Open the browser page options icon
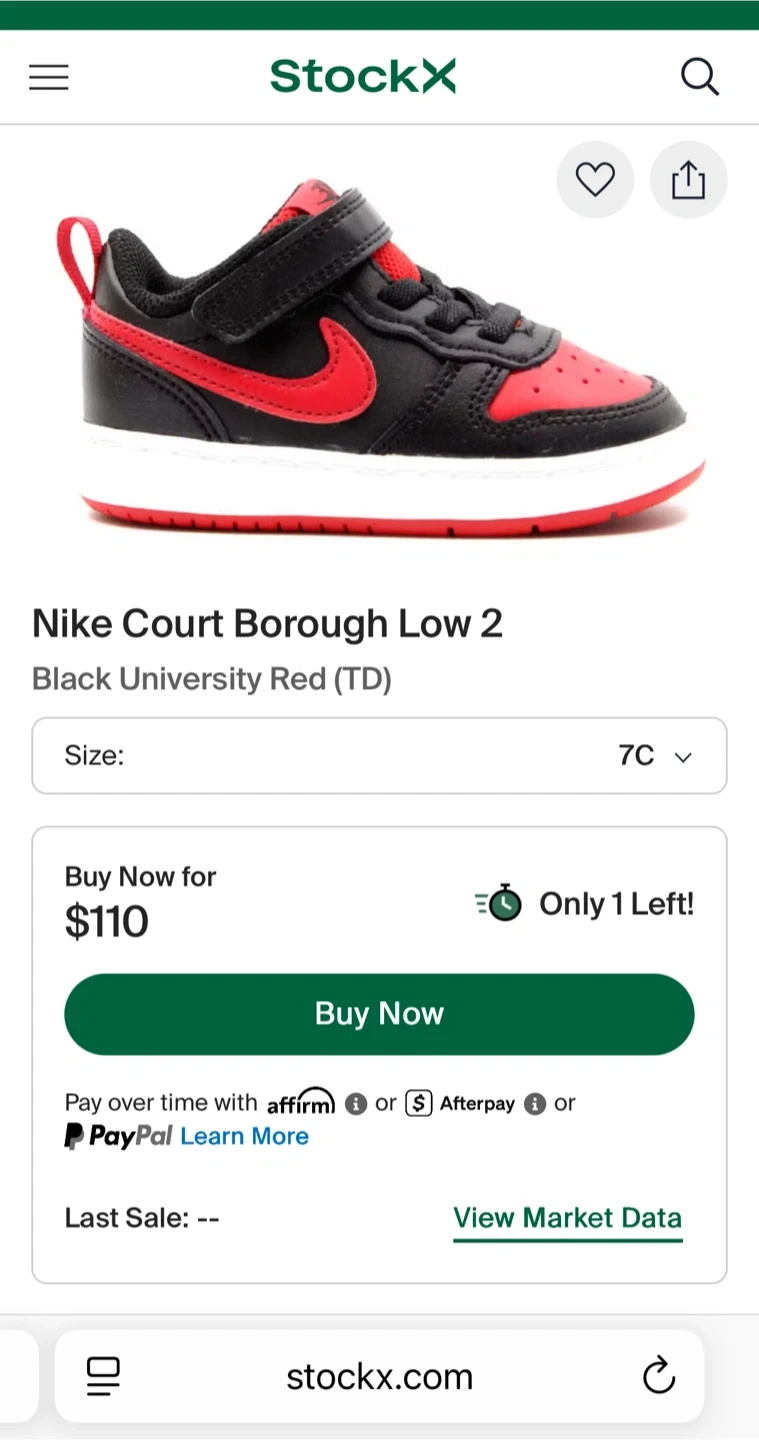 [103, 1376]
